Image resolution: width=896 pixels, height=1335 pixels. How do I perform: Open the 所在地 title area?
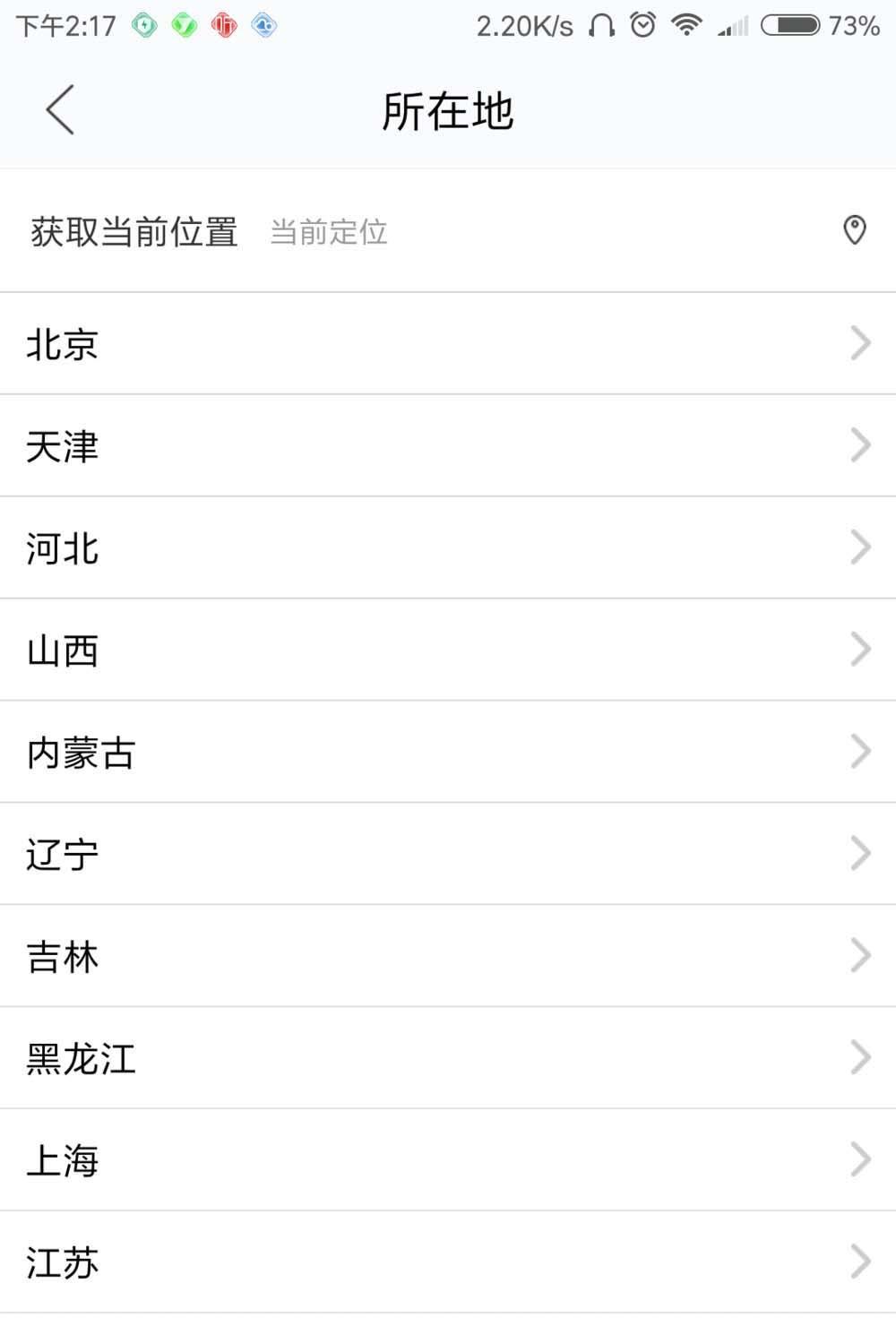click(448, 112)
